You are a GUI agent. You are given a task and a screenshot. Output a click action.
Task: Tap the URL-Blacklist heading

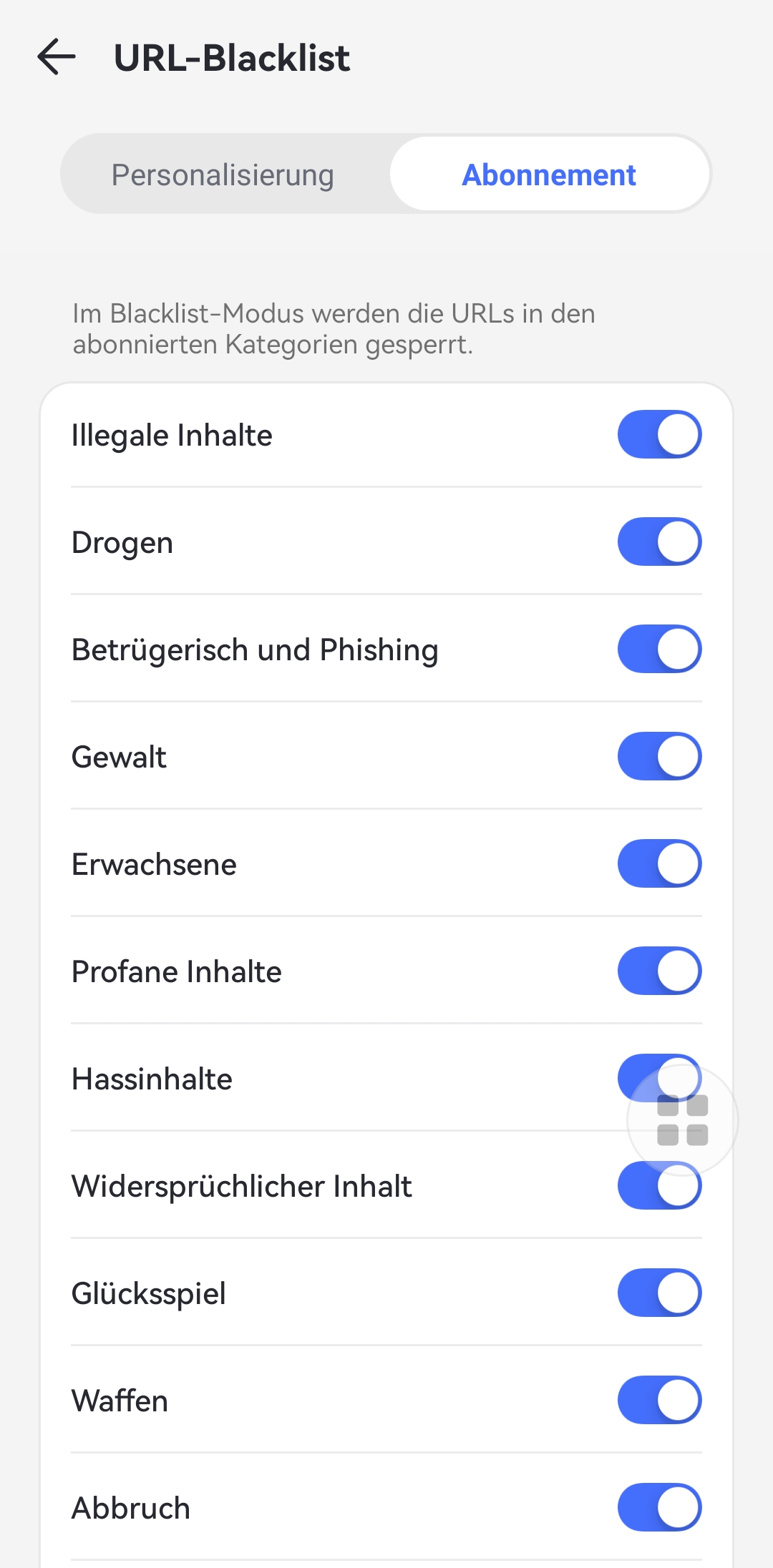[233, 59]
